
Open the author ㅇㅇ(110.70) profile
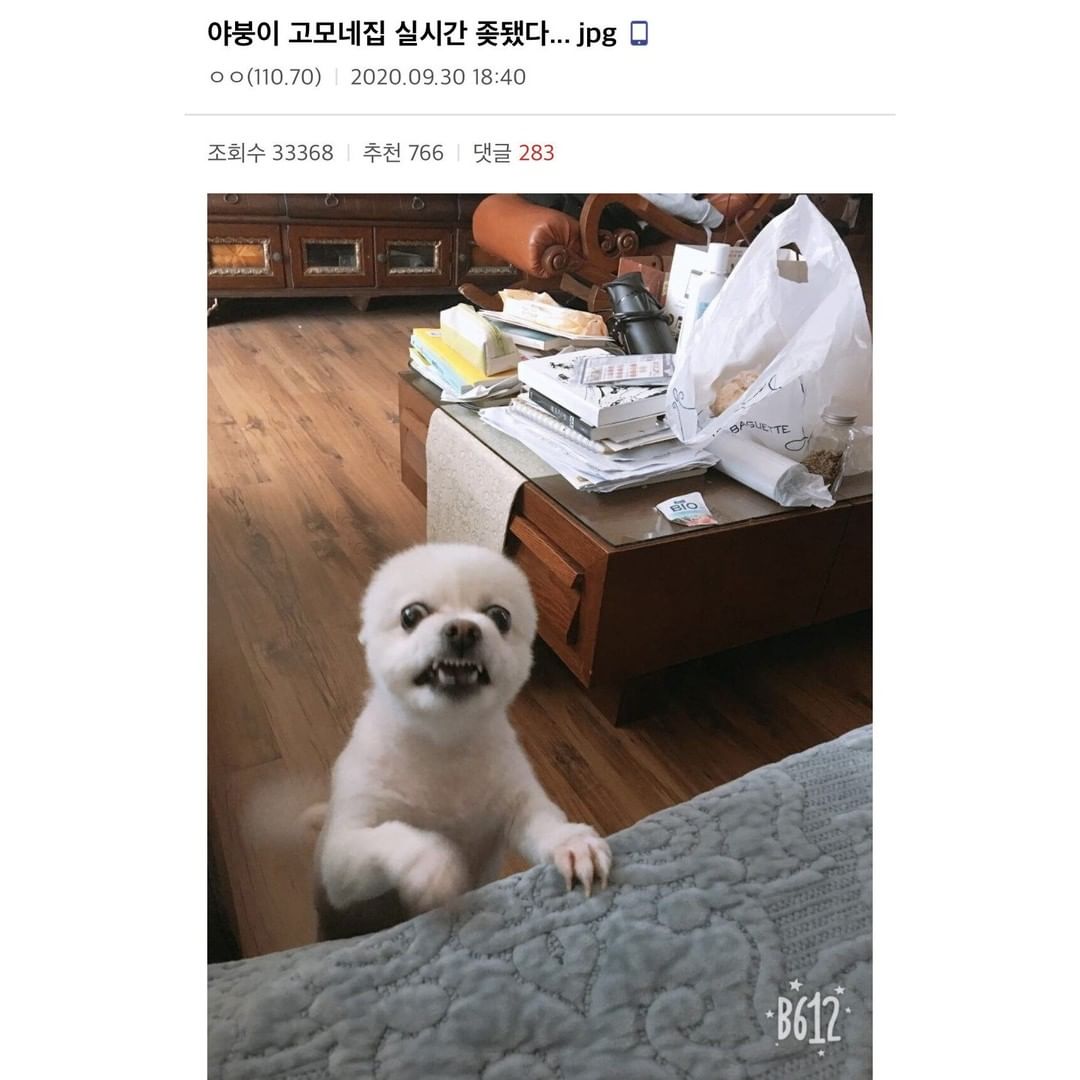coord(265,77)
